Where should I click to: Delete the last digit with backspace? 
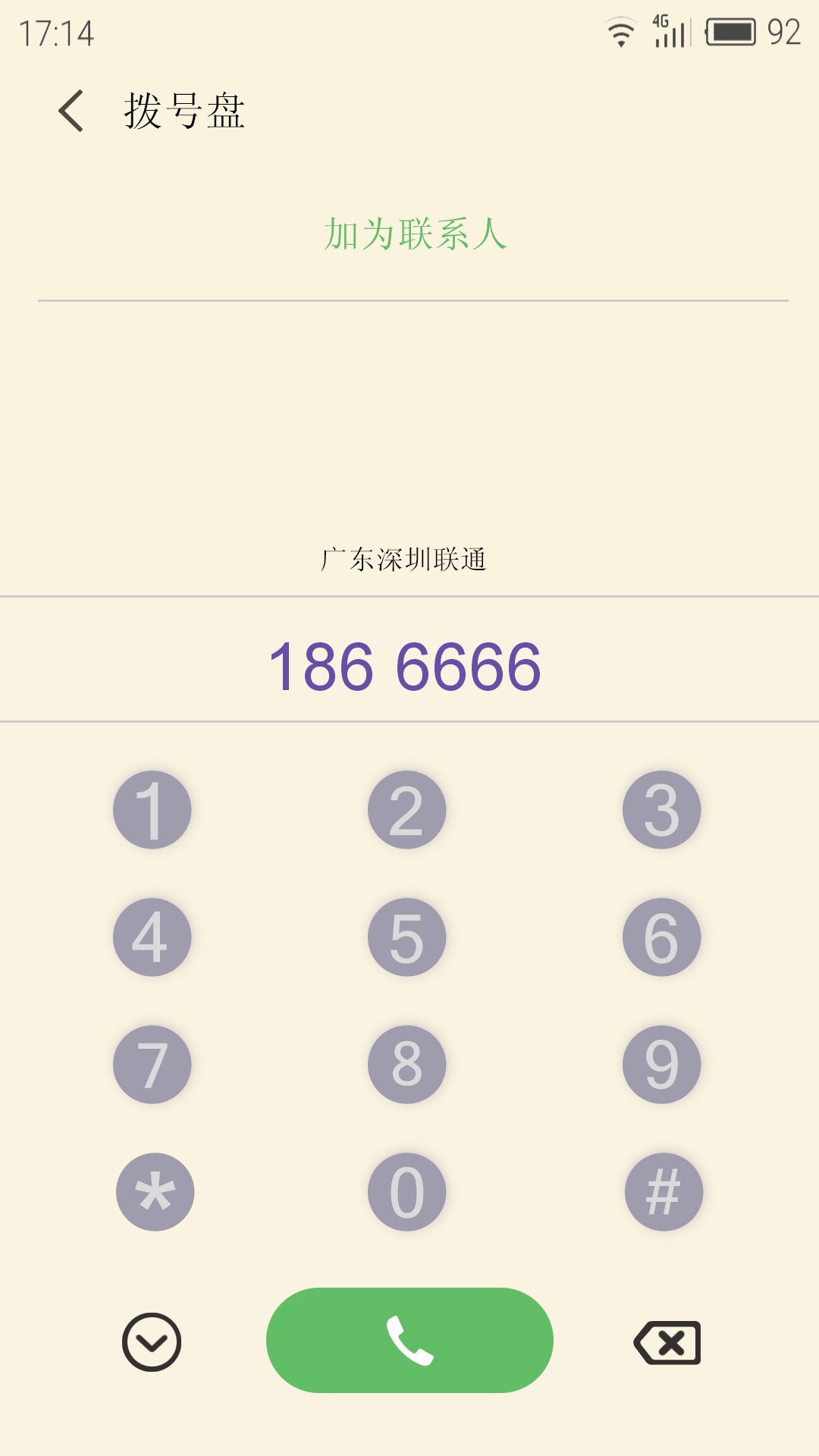667,1343
